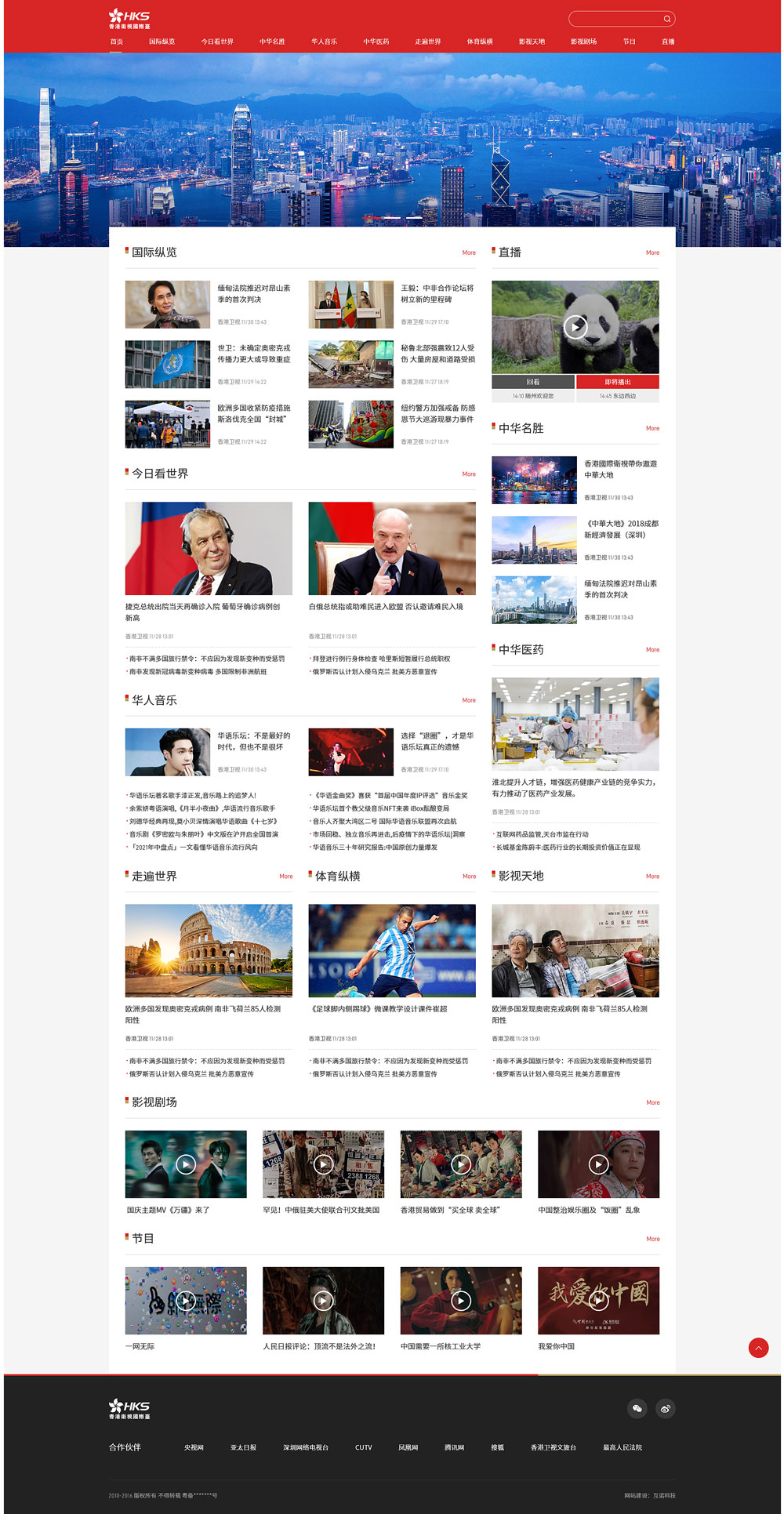The height and width of the screenshot is (1514, 784).
Task: Play the panda live video
Action: coord(575,326)
